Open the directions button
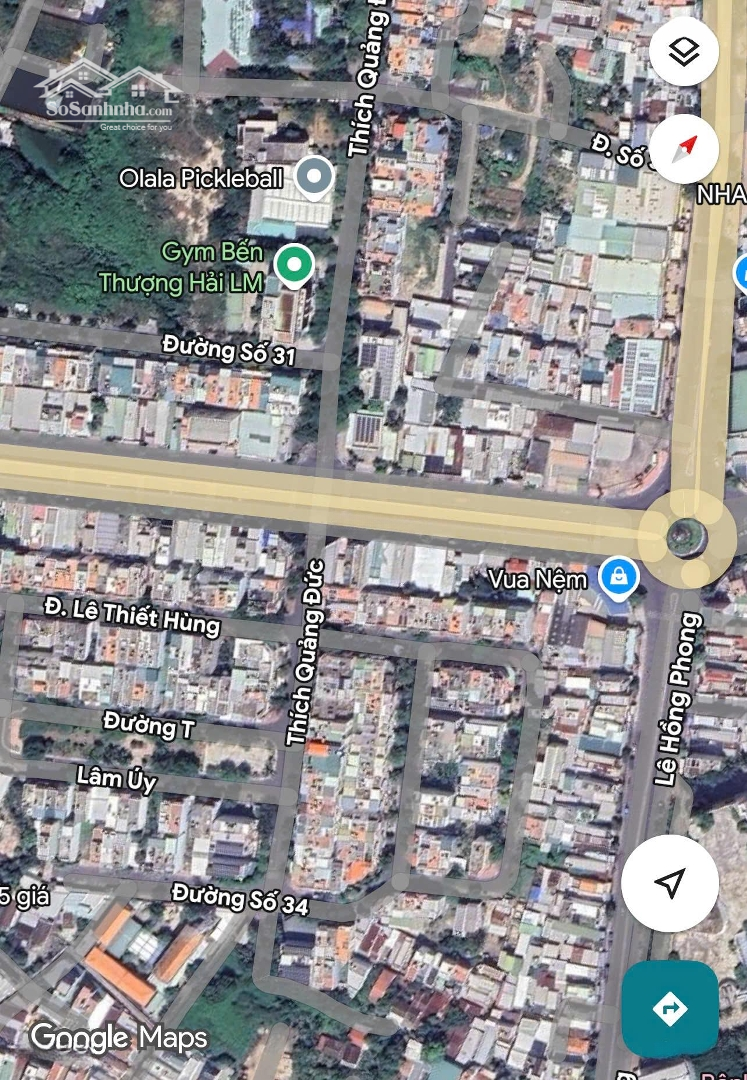The width and height of the screenshot is (747, 1080). point(669,1009)
